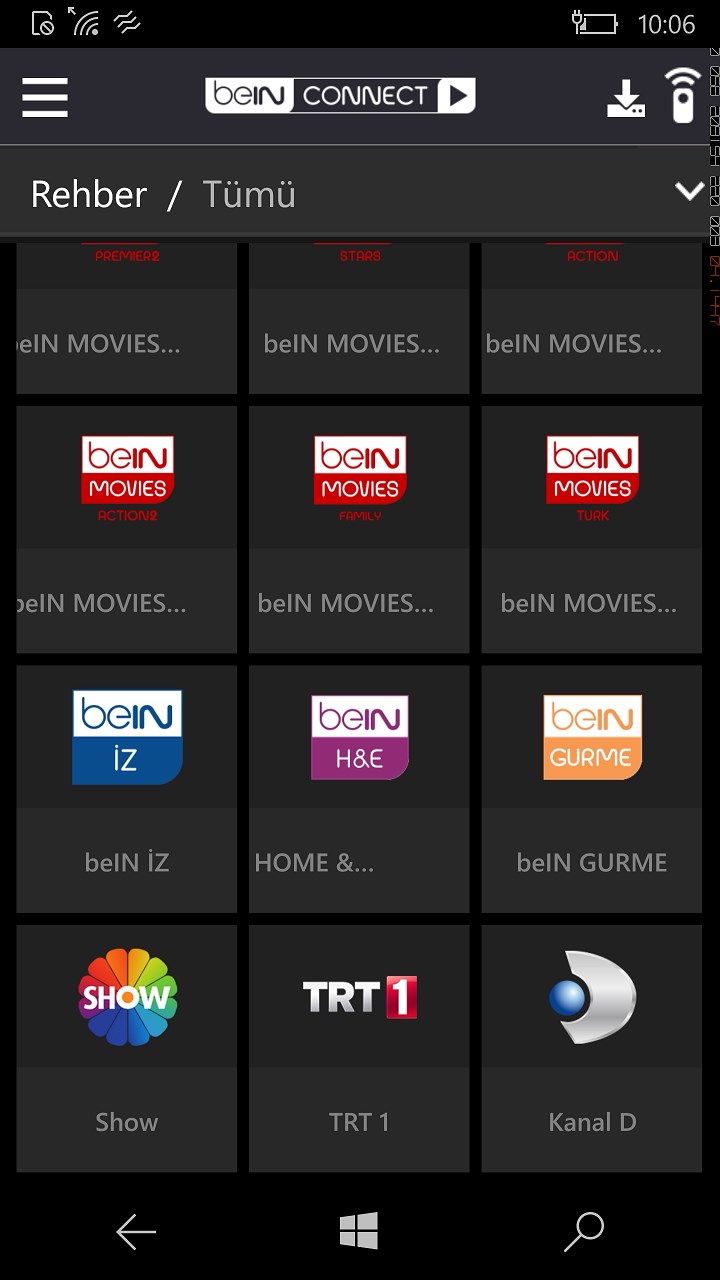The width and height of the screenshot is (720, 1280).
Task: Tap the system search button
Action: 584,1231
